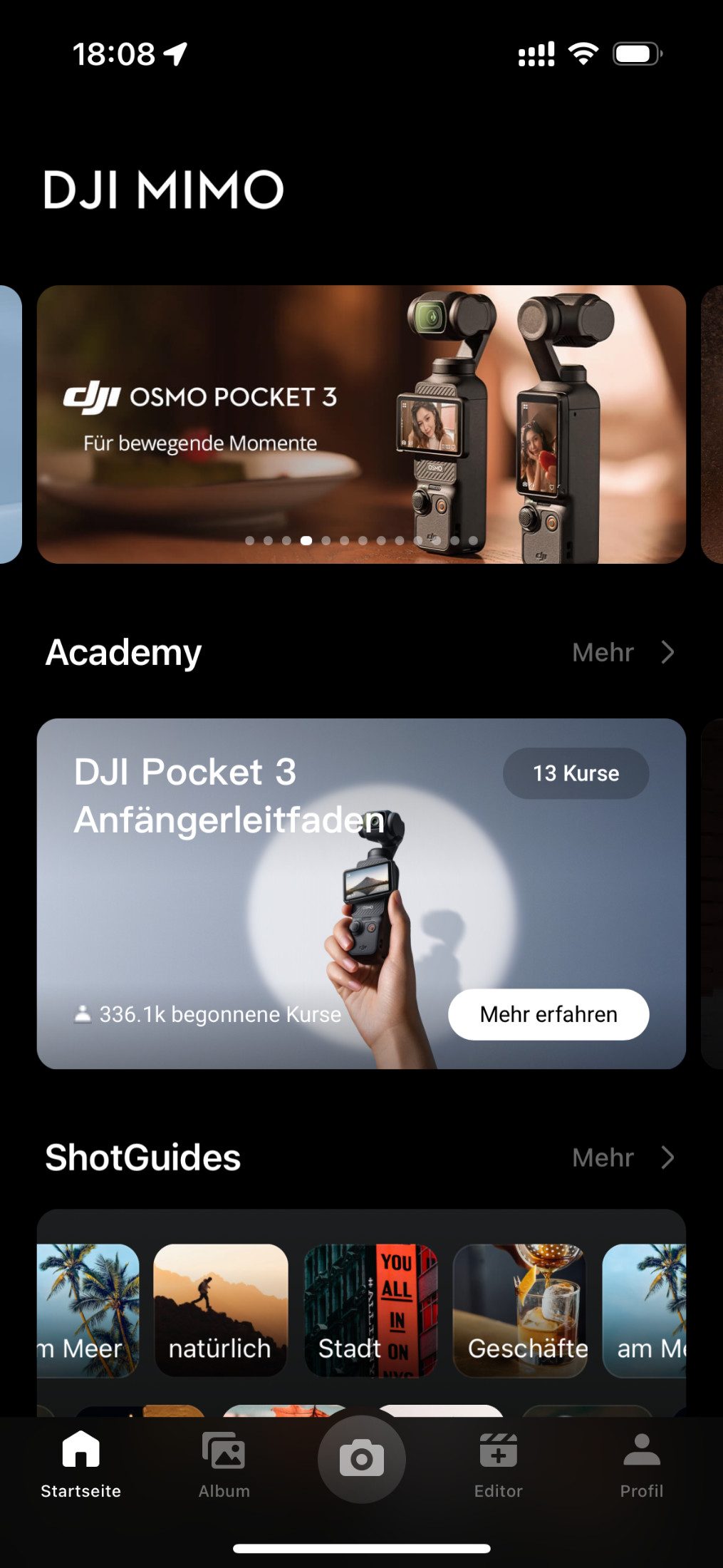The height and width of the screenshot is (1568, 723).
Task: Switch to the Editor tab
Action: 499,1465
